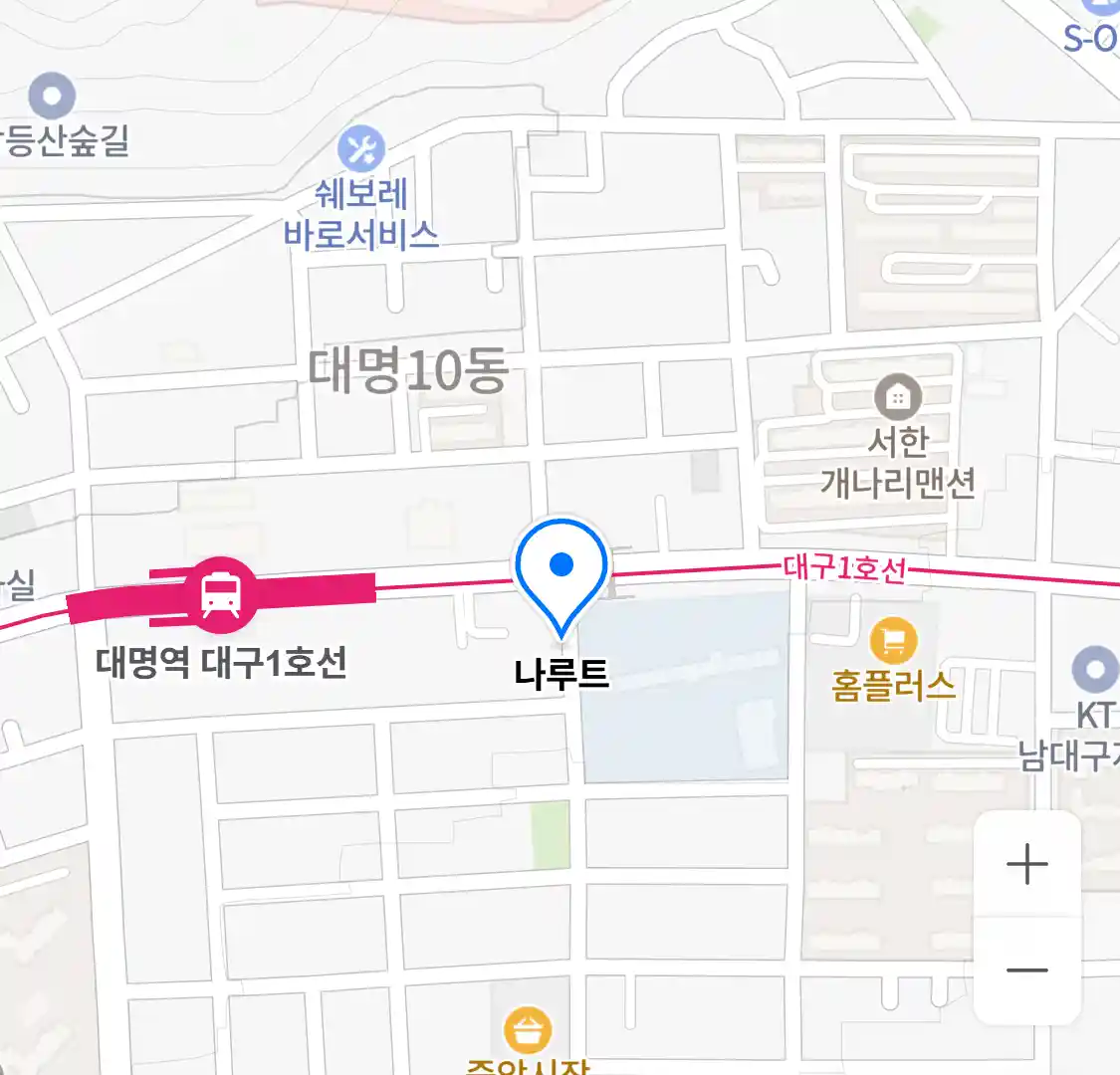This screenshot has width=1120, height=1075.
Task: Zoom in on the map
Action: 1026,864
